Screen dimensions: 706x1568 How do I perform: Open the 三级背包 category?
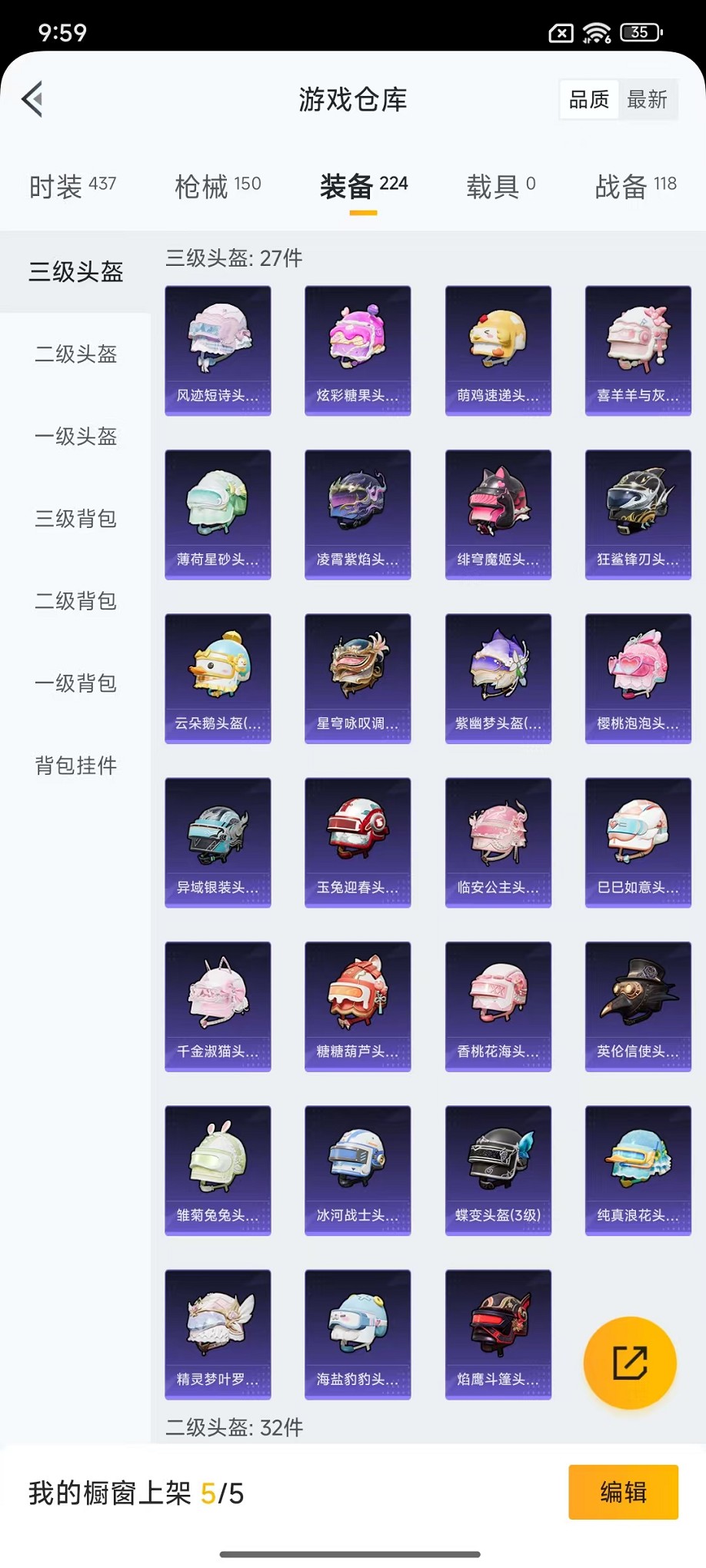click(x=75, y=519)
